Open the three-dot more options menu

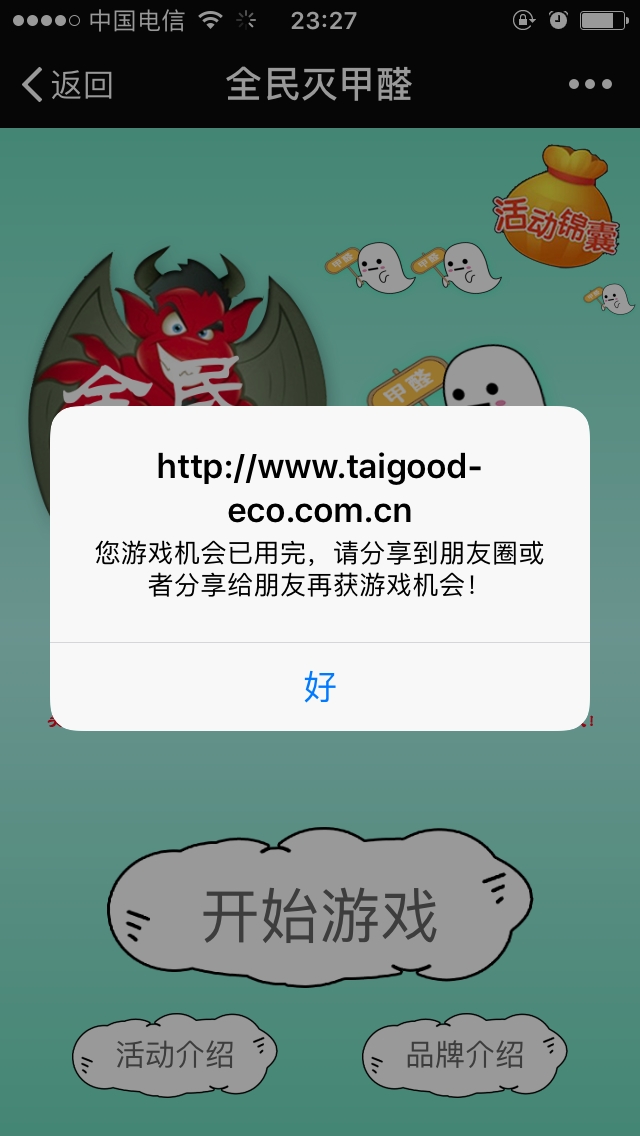pos(590,85)
